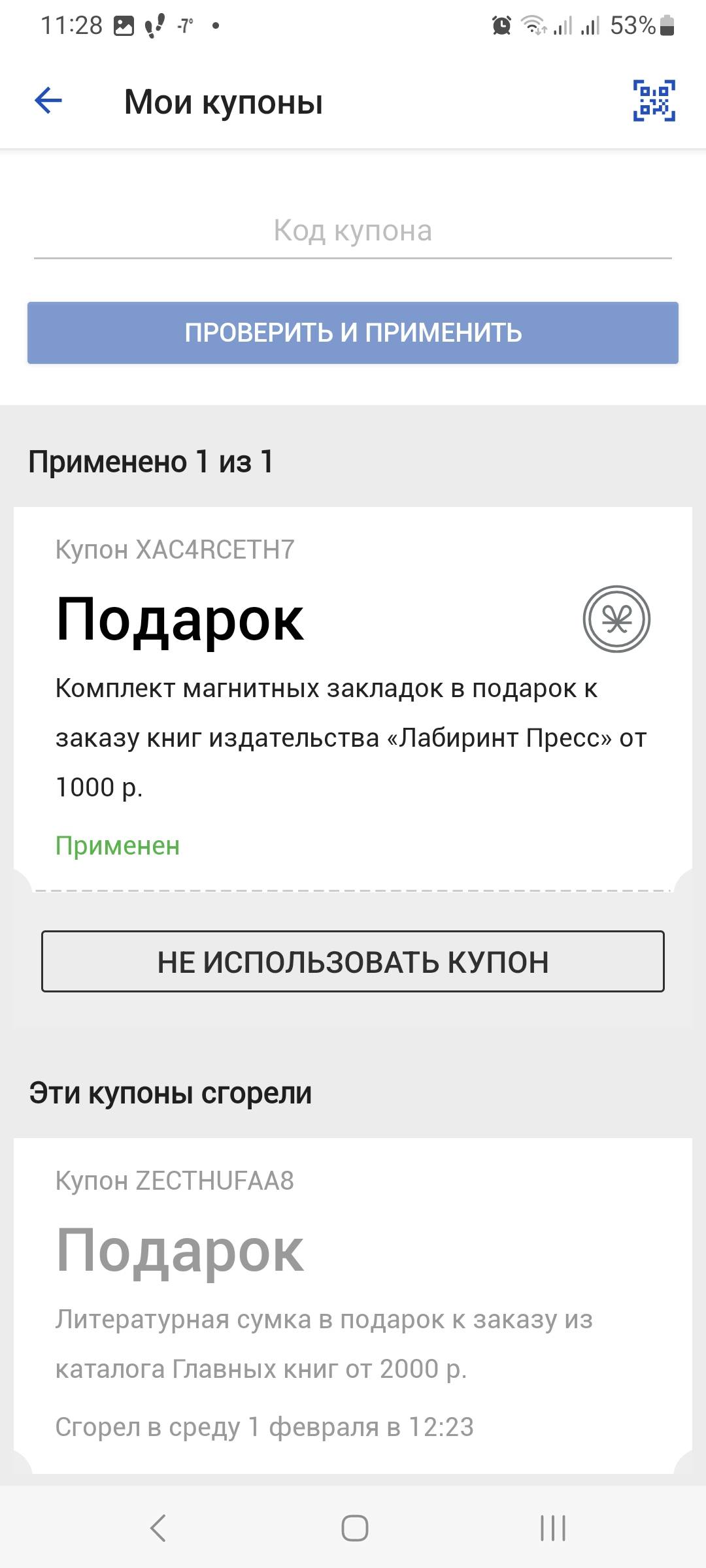The height and width of the screenshot is (1568, 706).
Task: Focus the Код купона input field
Action: click(353, 231)
